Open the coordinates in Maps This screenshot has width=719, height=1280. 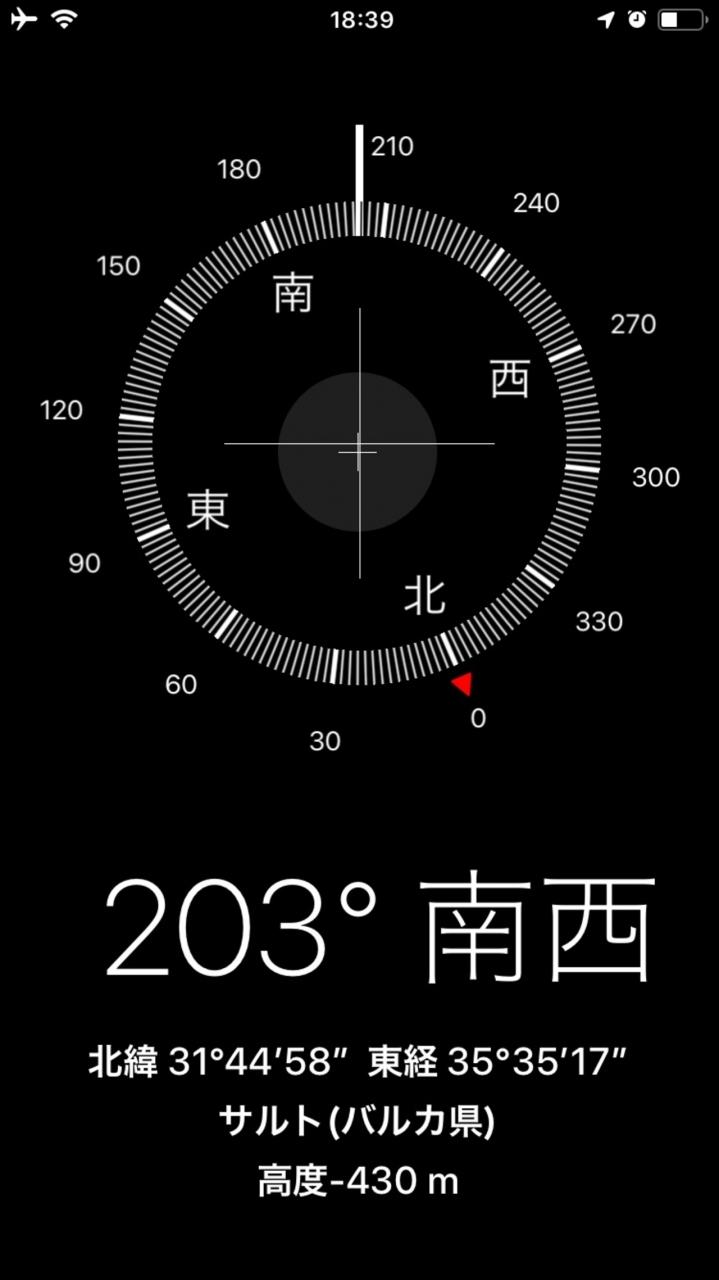[x=358, y=1060]
